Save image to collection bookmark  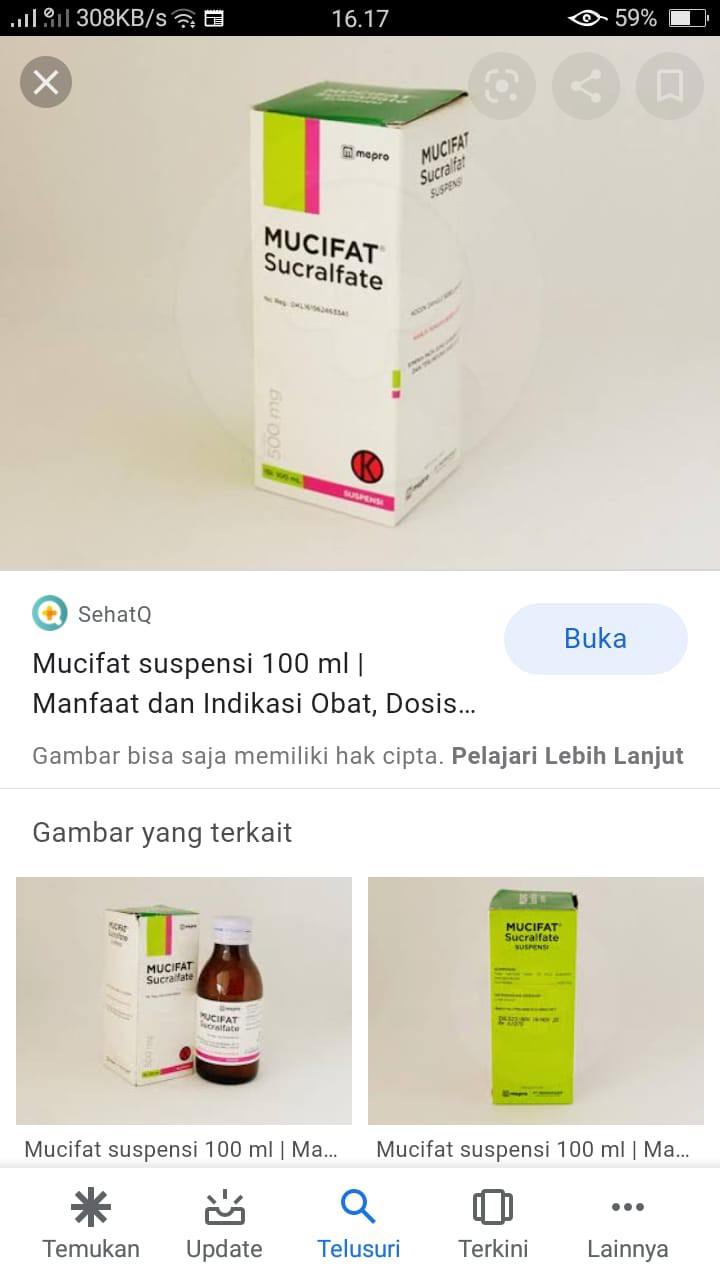[670, 86]
